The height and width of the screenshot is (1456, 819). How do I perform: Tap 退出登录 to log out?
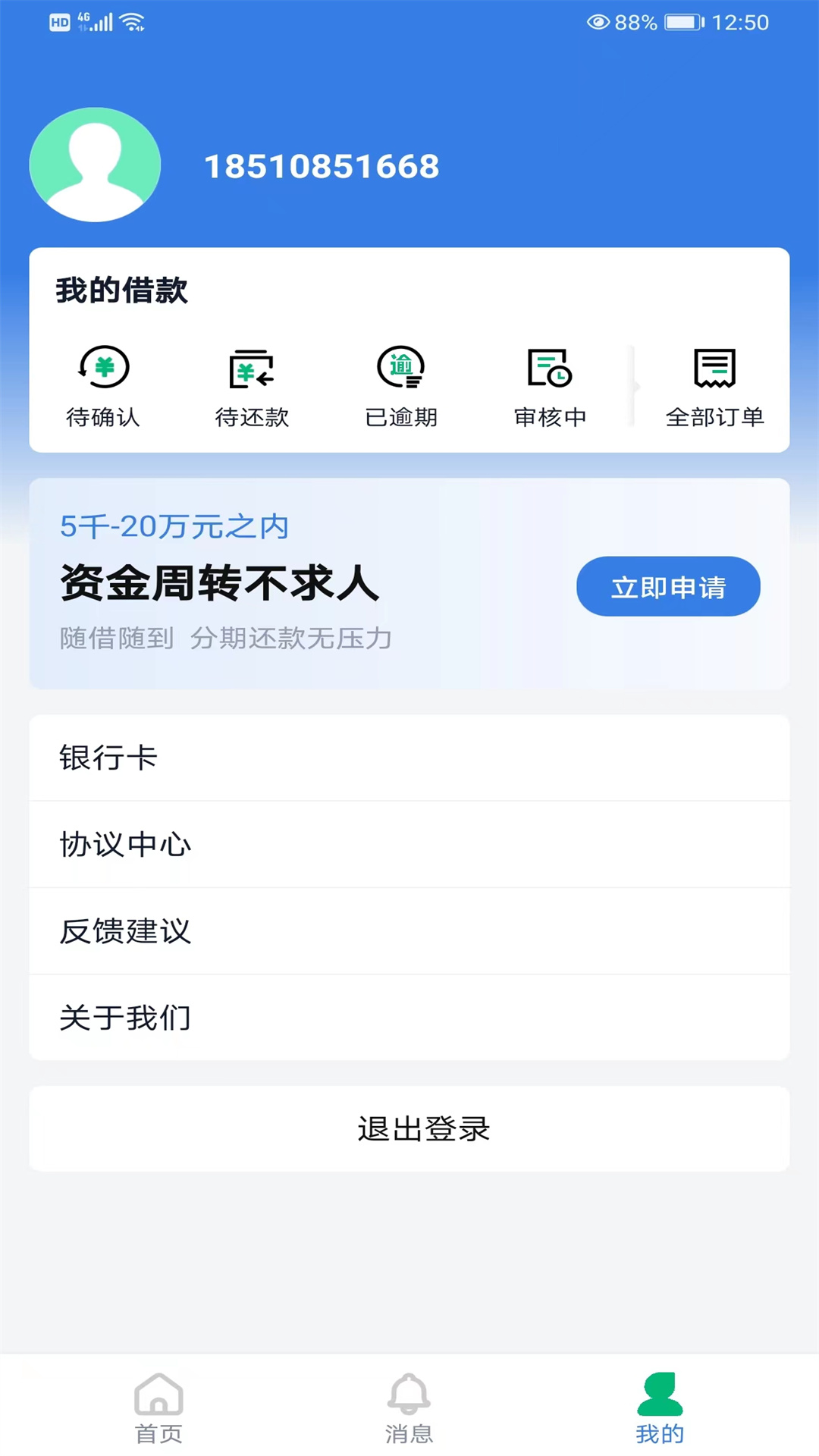click(409, 1128)
